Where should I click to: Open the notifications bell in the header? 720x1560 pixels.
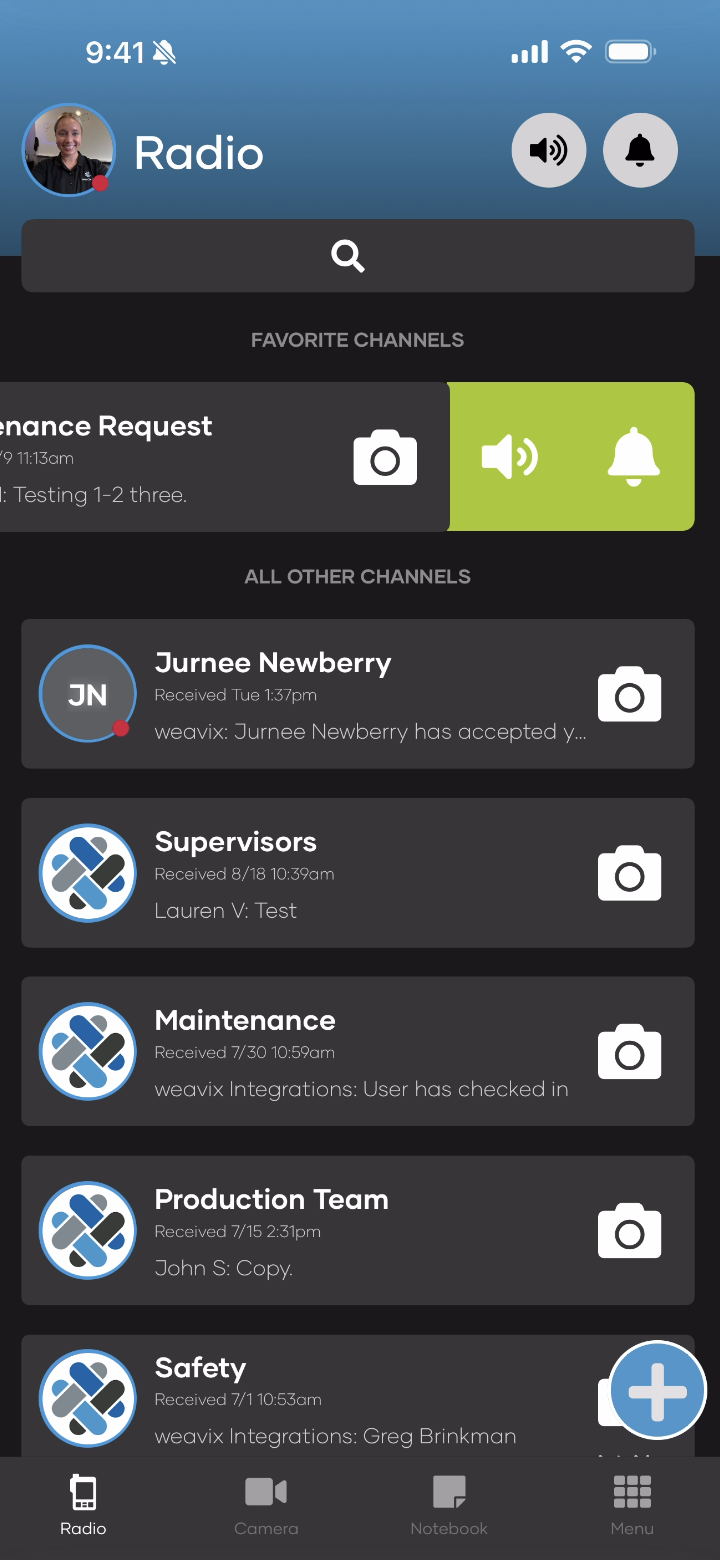tap(640, 150)
